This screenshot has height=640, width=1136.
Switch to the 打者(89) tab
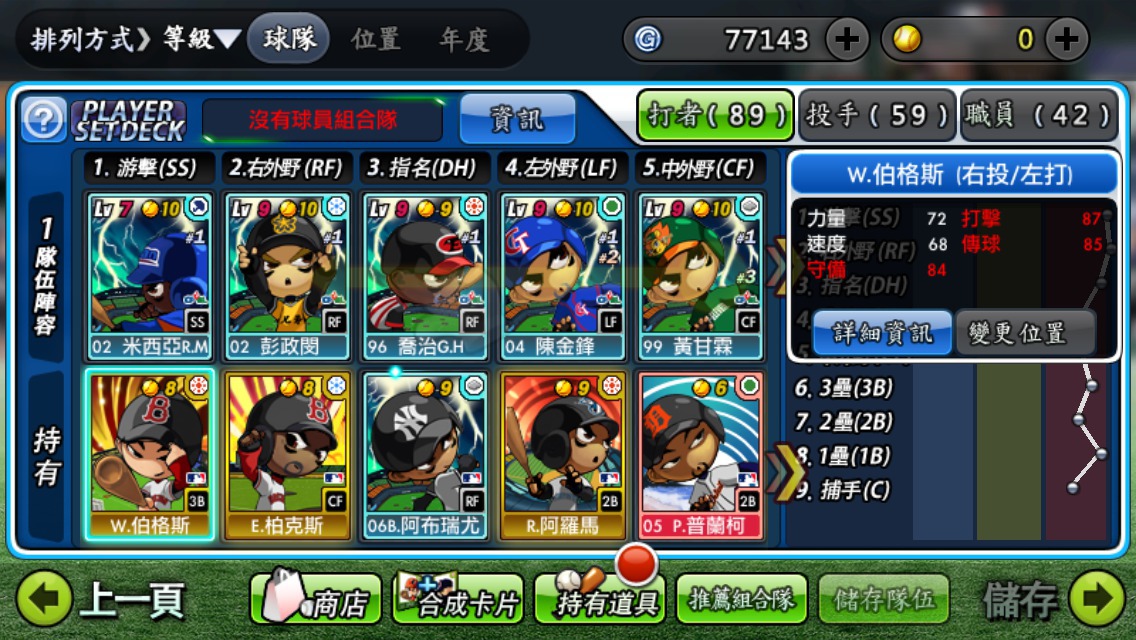[x=716, y=116]
